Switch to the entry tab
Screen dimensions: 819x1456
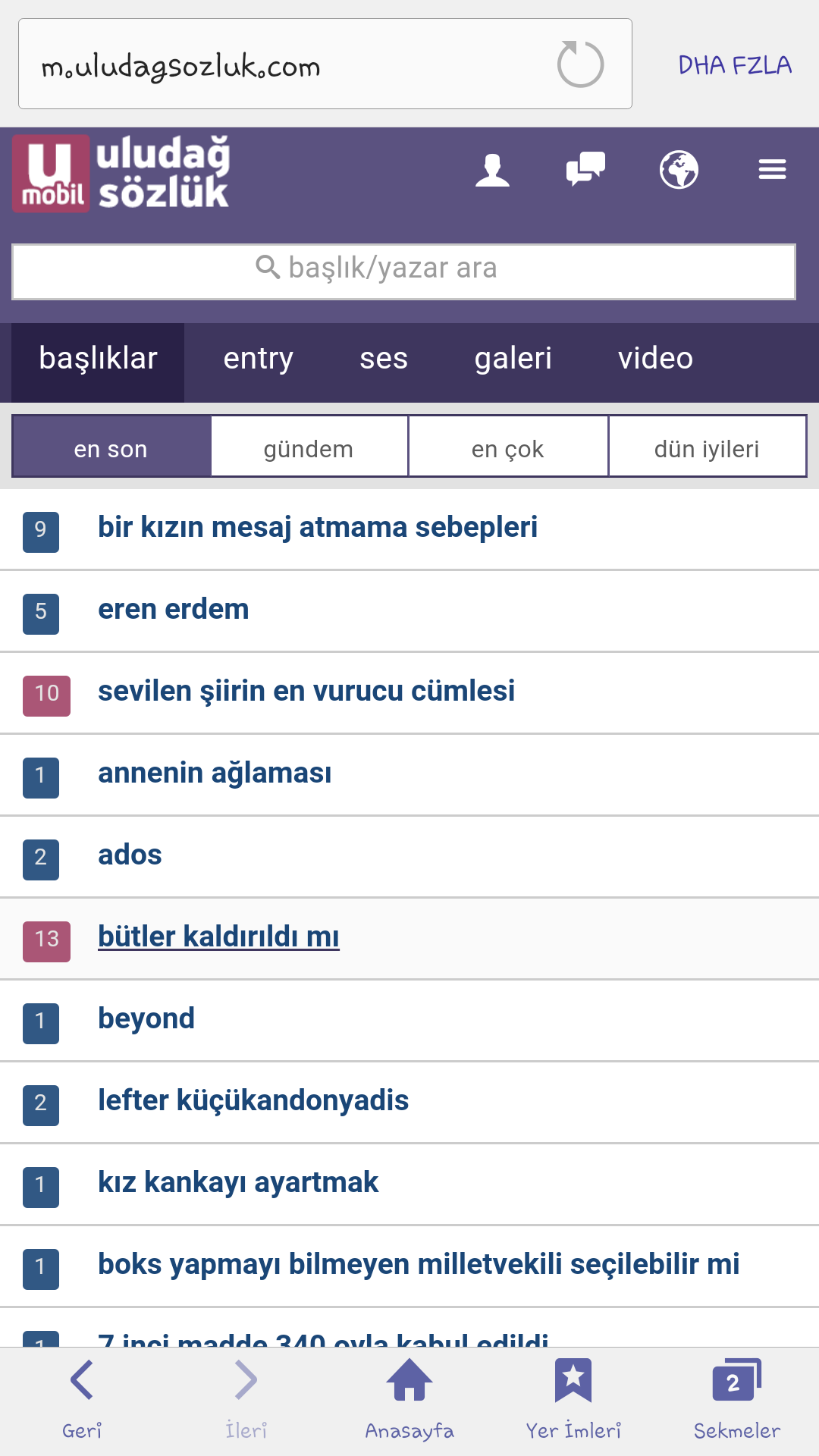click(x=258, y=359)
